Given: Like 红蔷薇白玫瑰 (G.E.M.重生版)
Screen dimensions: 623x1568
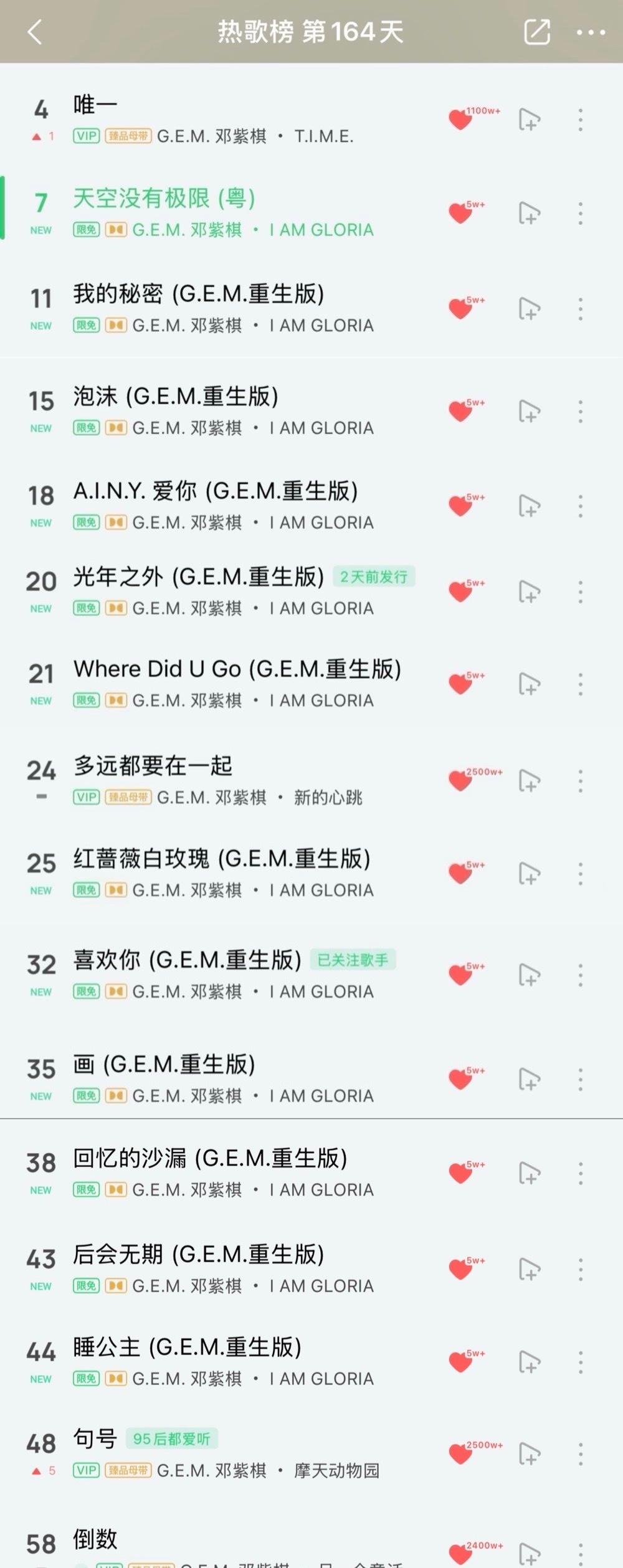Looking at the screenshot, I should (460, 874).
